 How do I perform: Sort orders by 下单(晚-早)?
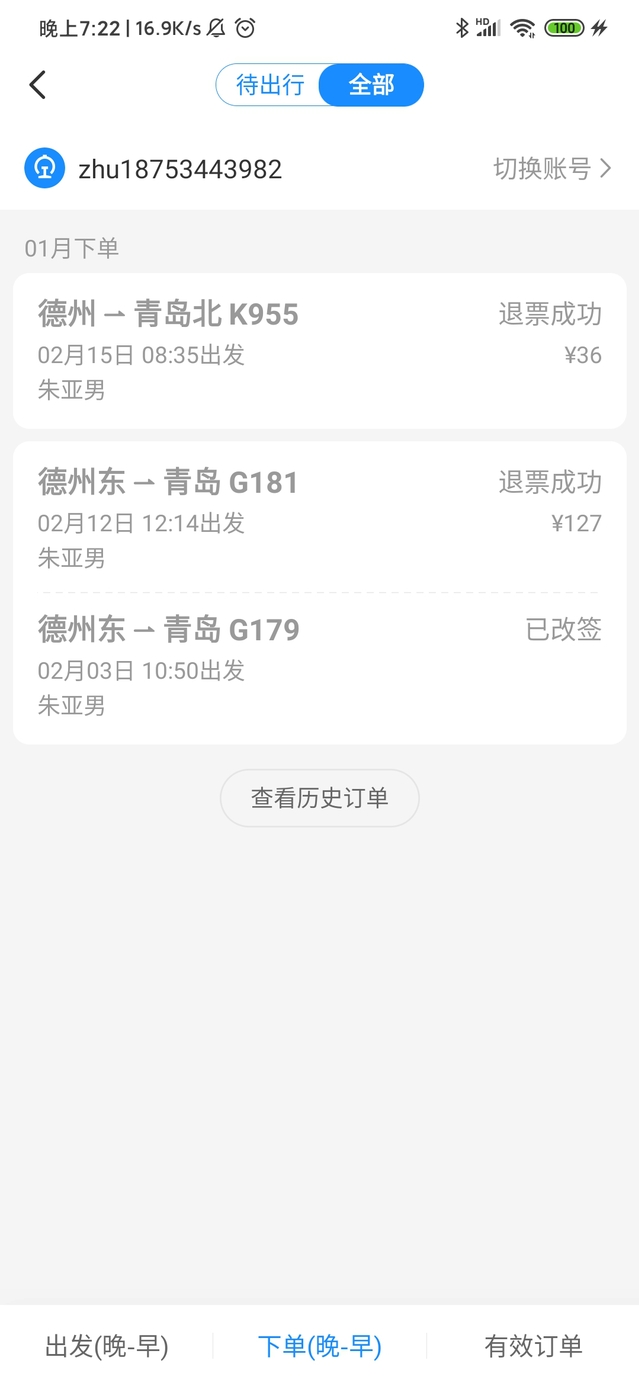pos(320,1346)
